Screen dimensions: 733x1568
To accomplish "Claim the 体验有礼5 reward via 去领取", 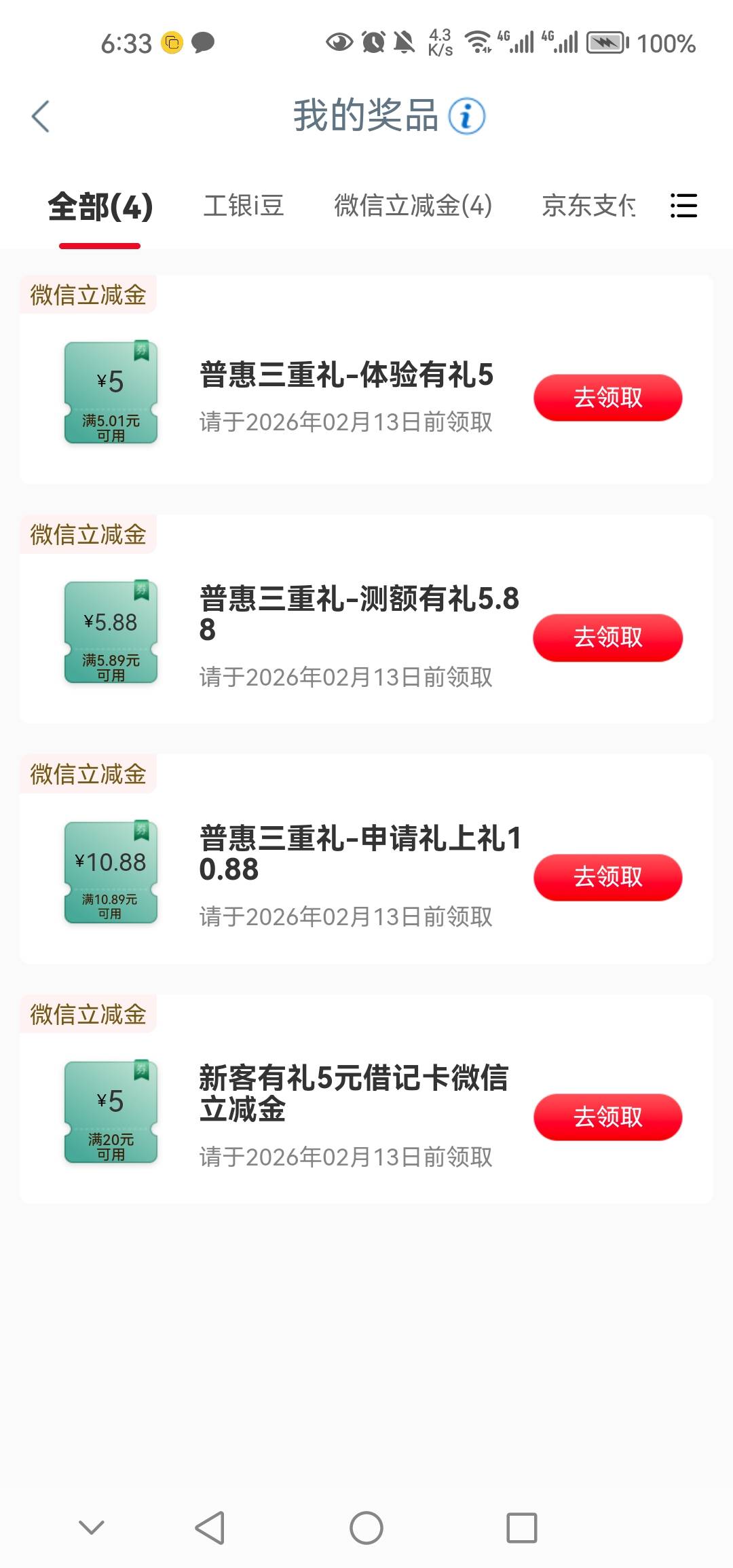I will (608, 398).
